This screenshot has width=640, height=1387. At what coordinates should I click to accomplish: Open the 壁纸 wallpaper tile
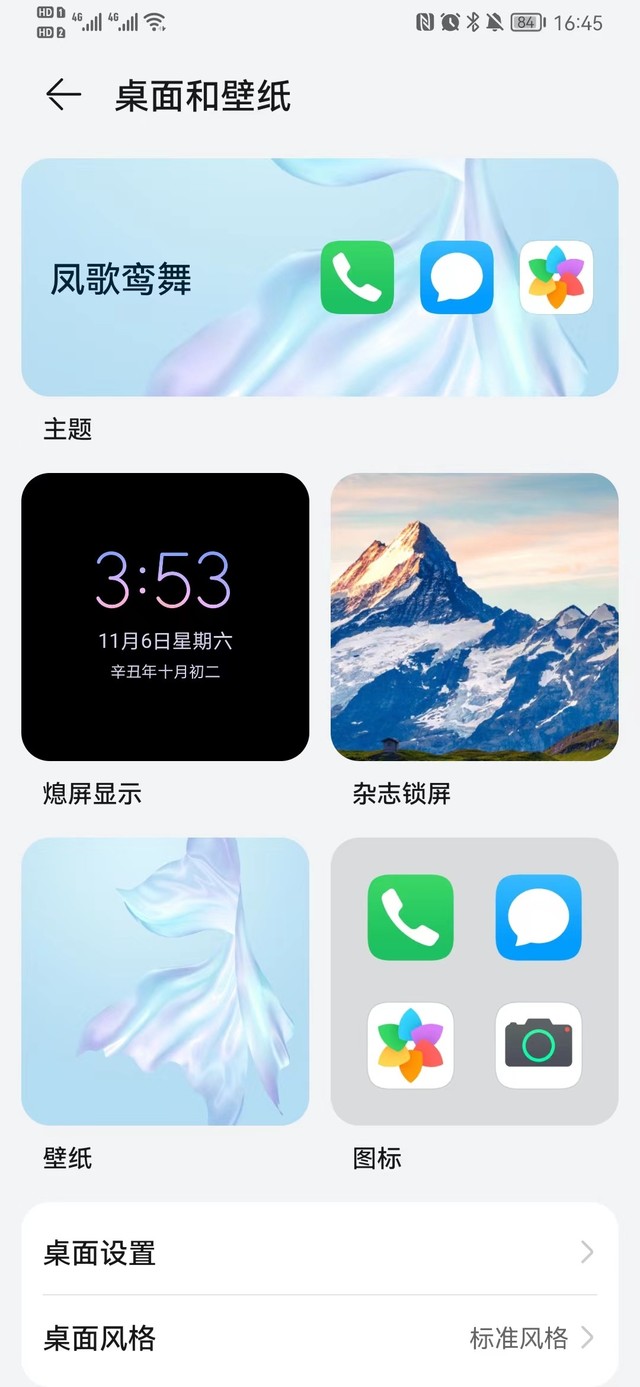[165, 981]
